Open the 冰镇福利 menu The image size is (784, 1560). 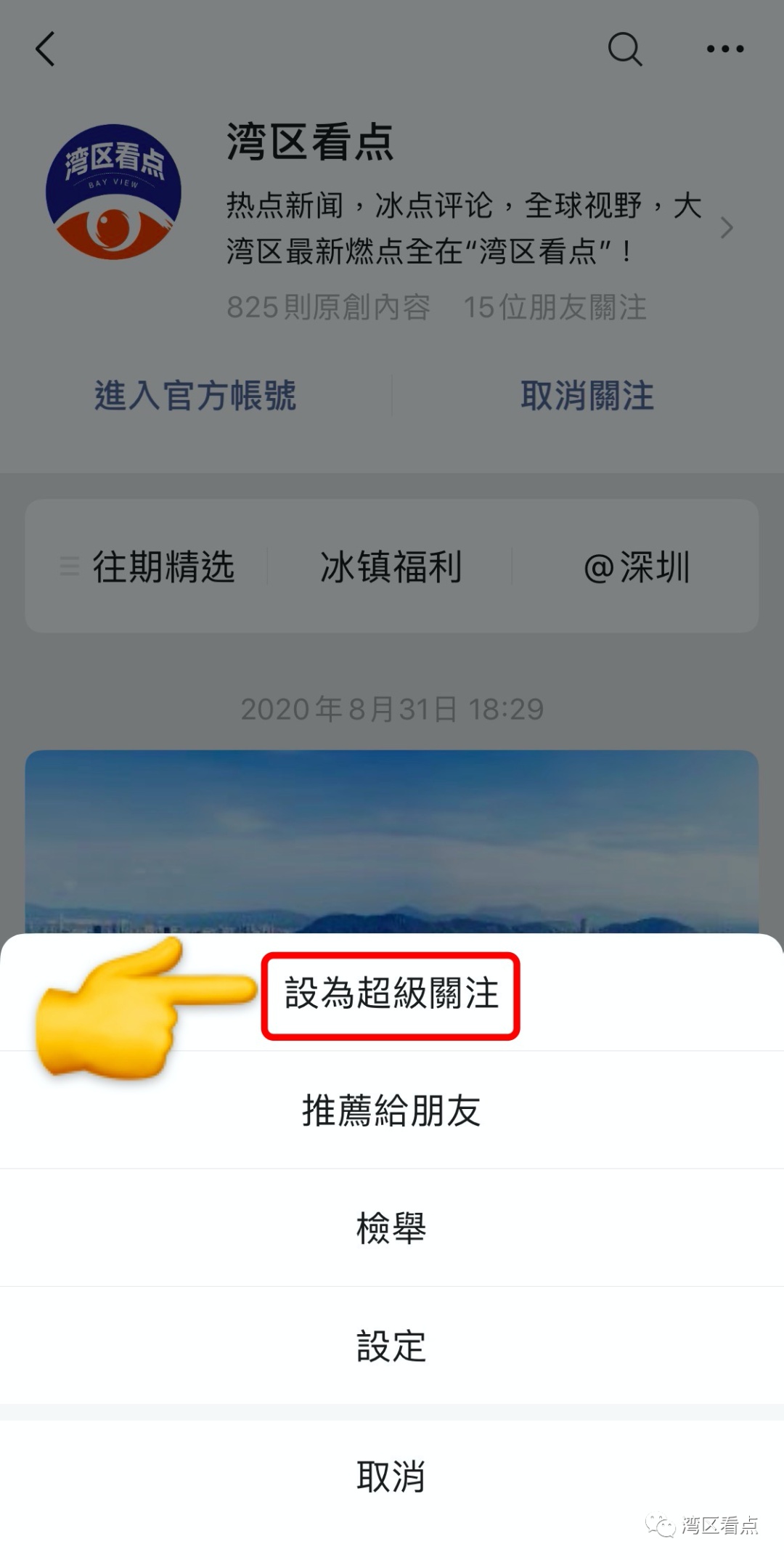pyautogui.click(x=391, y=567)
